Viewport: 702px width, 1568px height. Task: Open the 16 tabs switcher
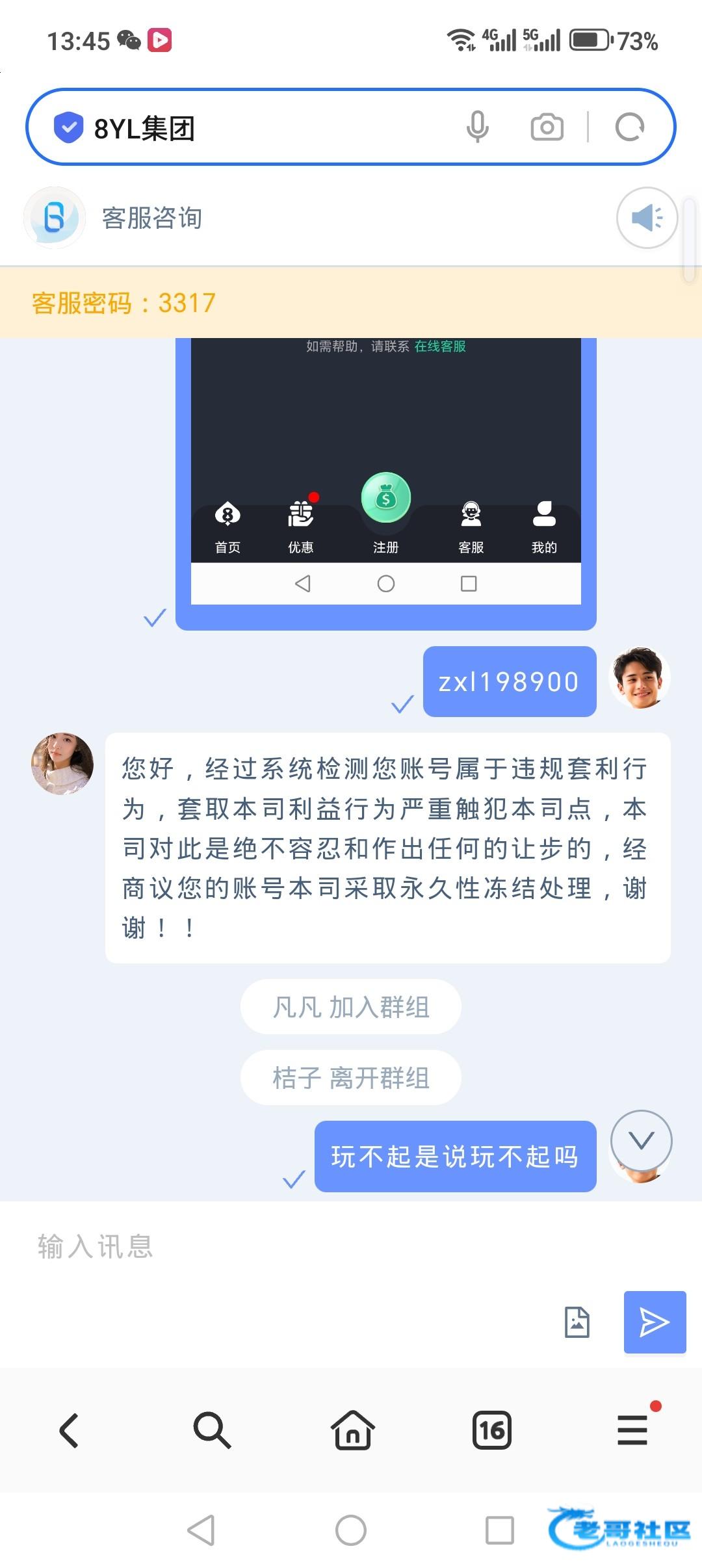point(492,1430)
